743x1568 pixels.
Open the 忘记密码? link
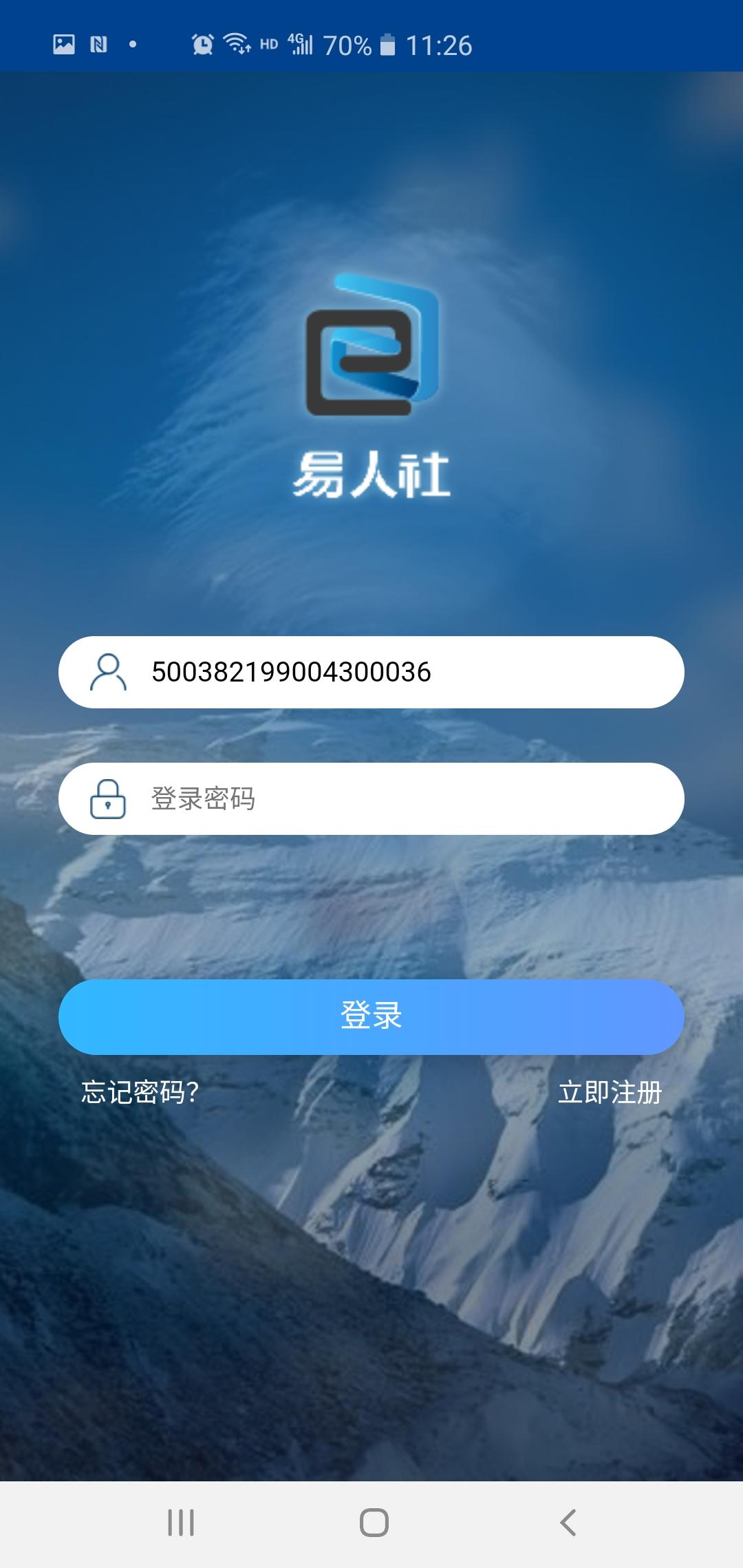[140, 1092]
